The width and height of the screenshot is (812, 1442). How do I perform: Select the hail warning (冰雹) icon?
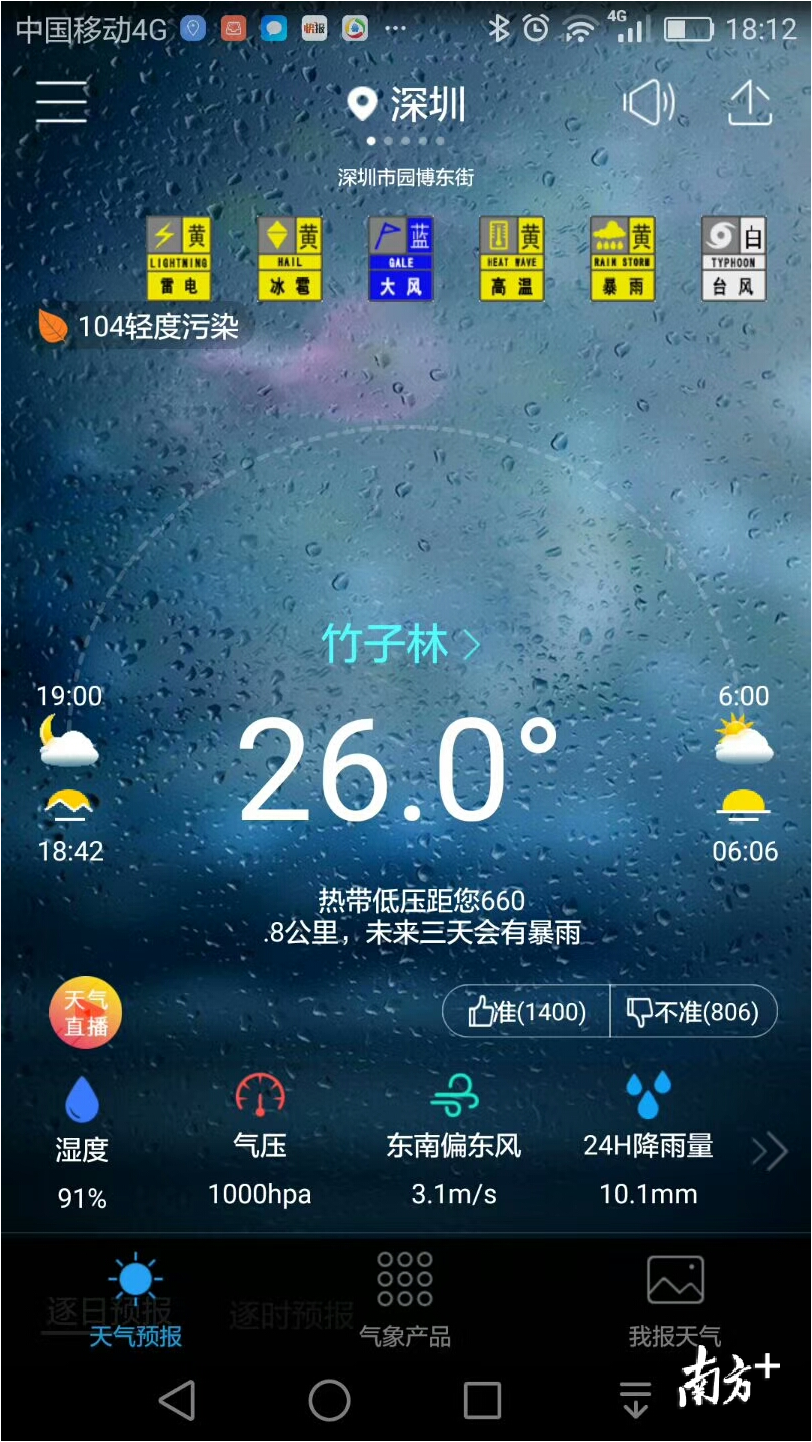(x=289, y=258)
